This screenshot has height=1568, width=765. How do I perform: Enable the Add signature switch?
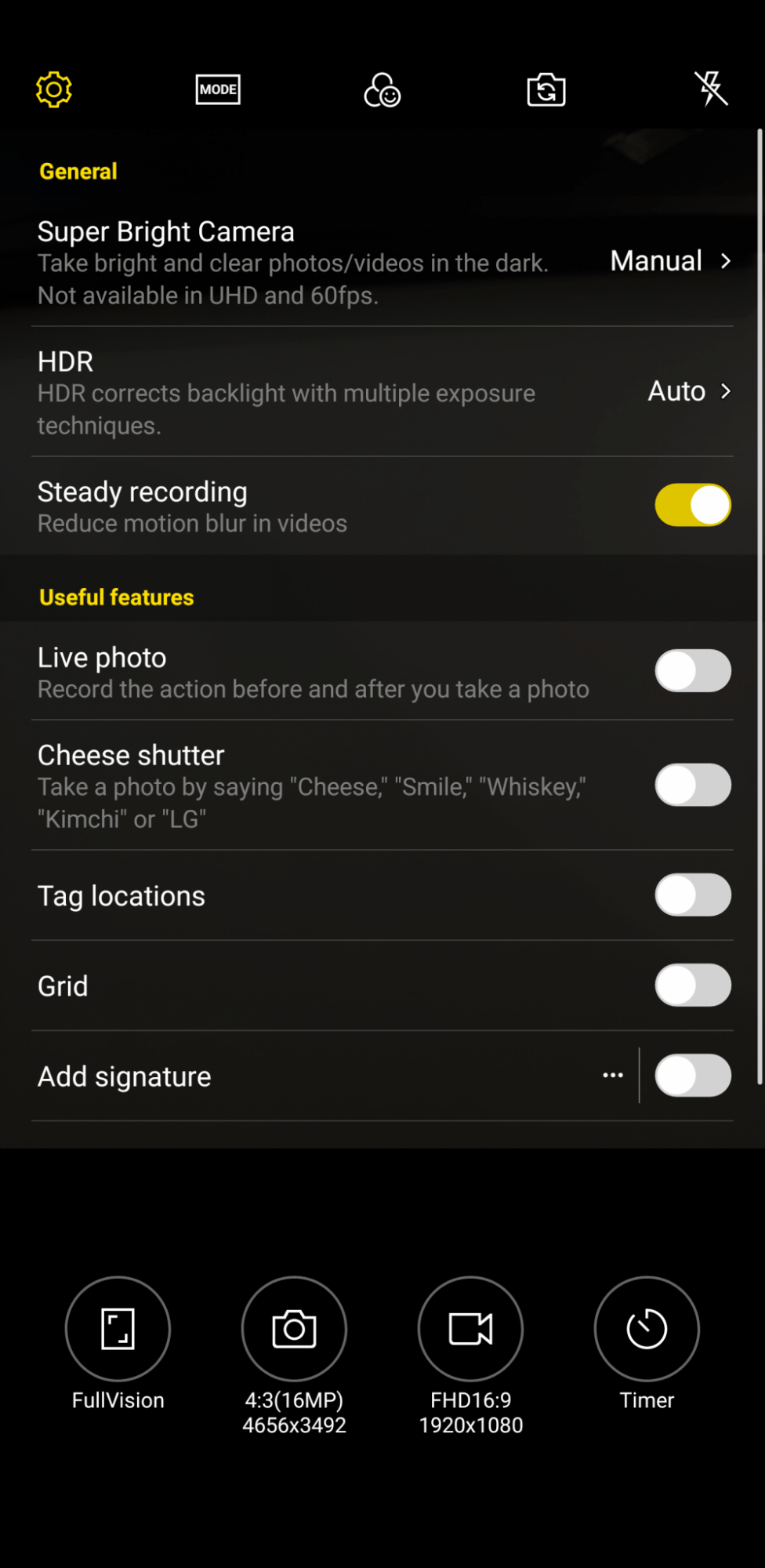pos(693,1076)
